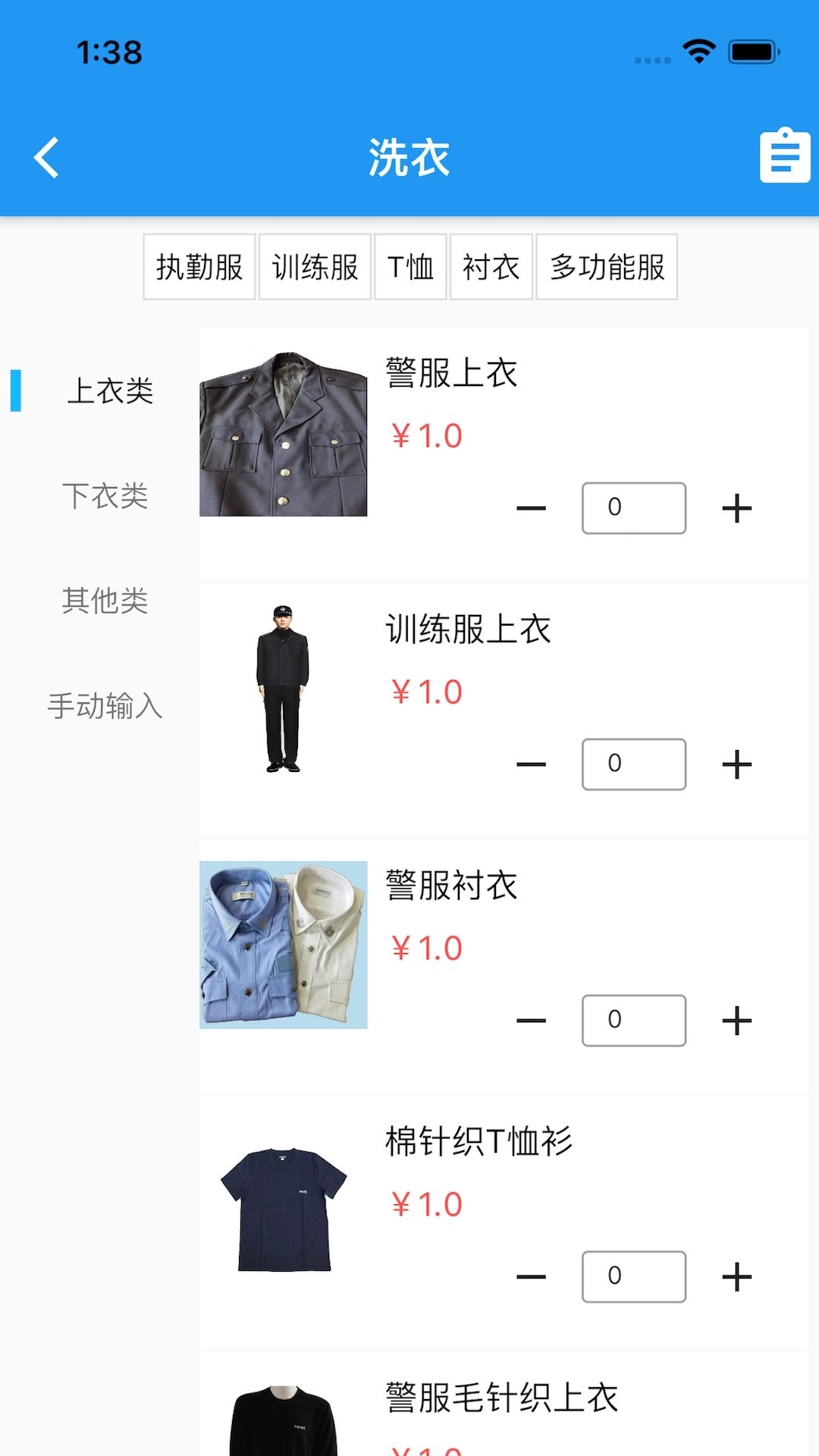Switch to the 执勤服 tab
Image resolution: width=819 pixels, height=1456 pixels.
[199, 267]
